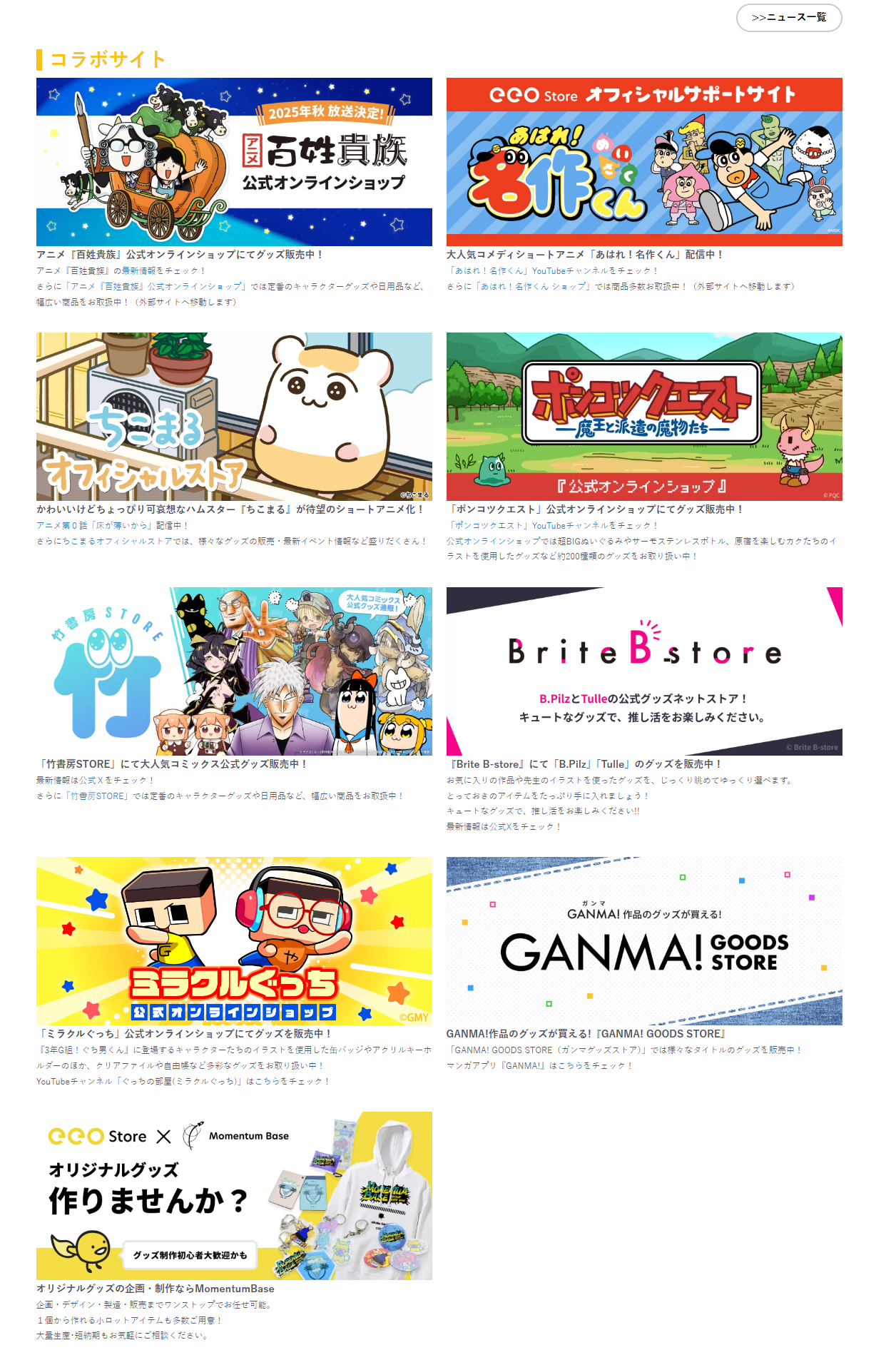Open the GANMA! GOODS STORE banner
Screen dimensions: 896x1360
pos(644,941)
